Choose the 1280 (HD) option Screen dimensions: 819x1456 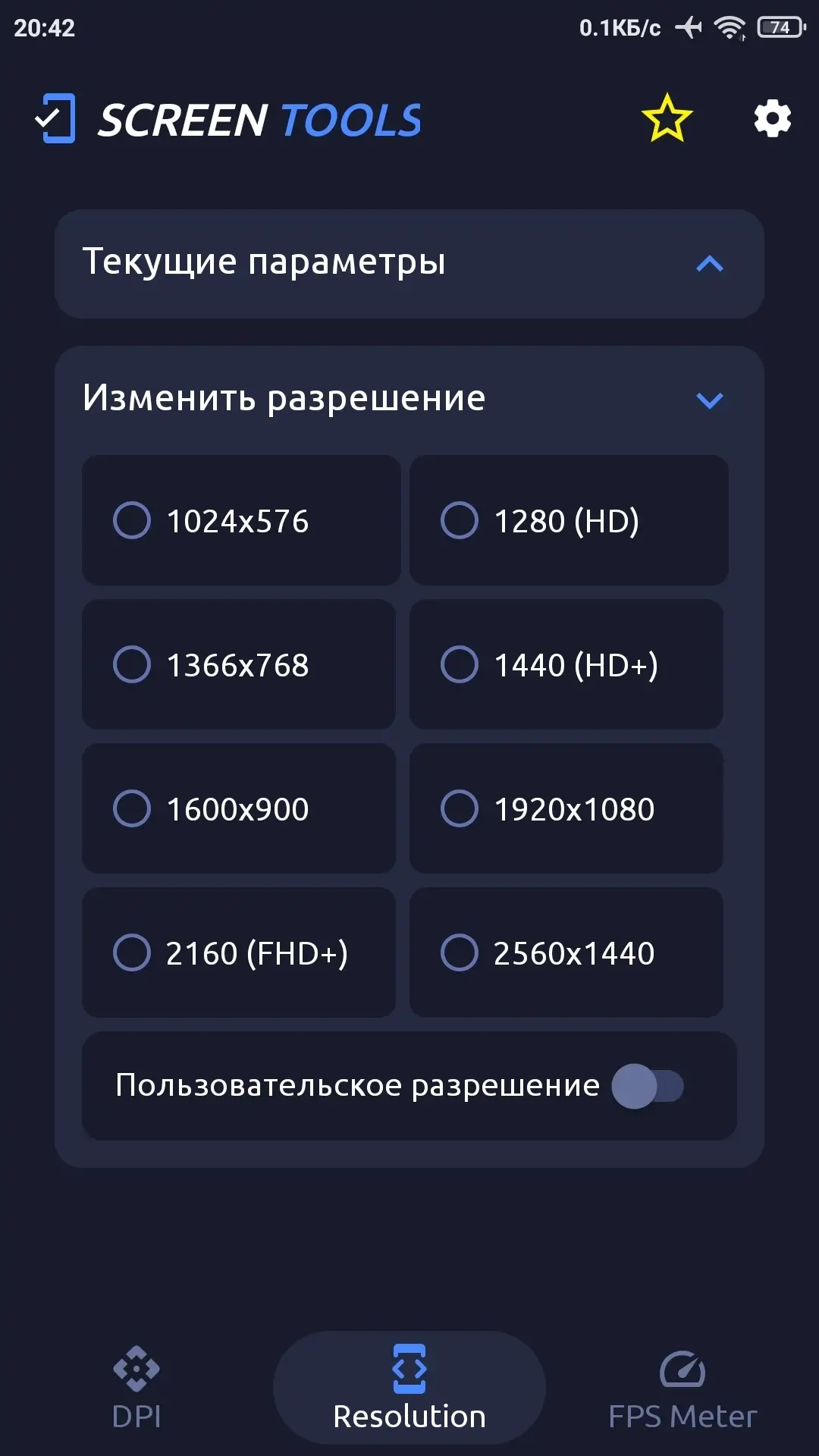tap(569, 520)
